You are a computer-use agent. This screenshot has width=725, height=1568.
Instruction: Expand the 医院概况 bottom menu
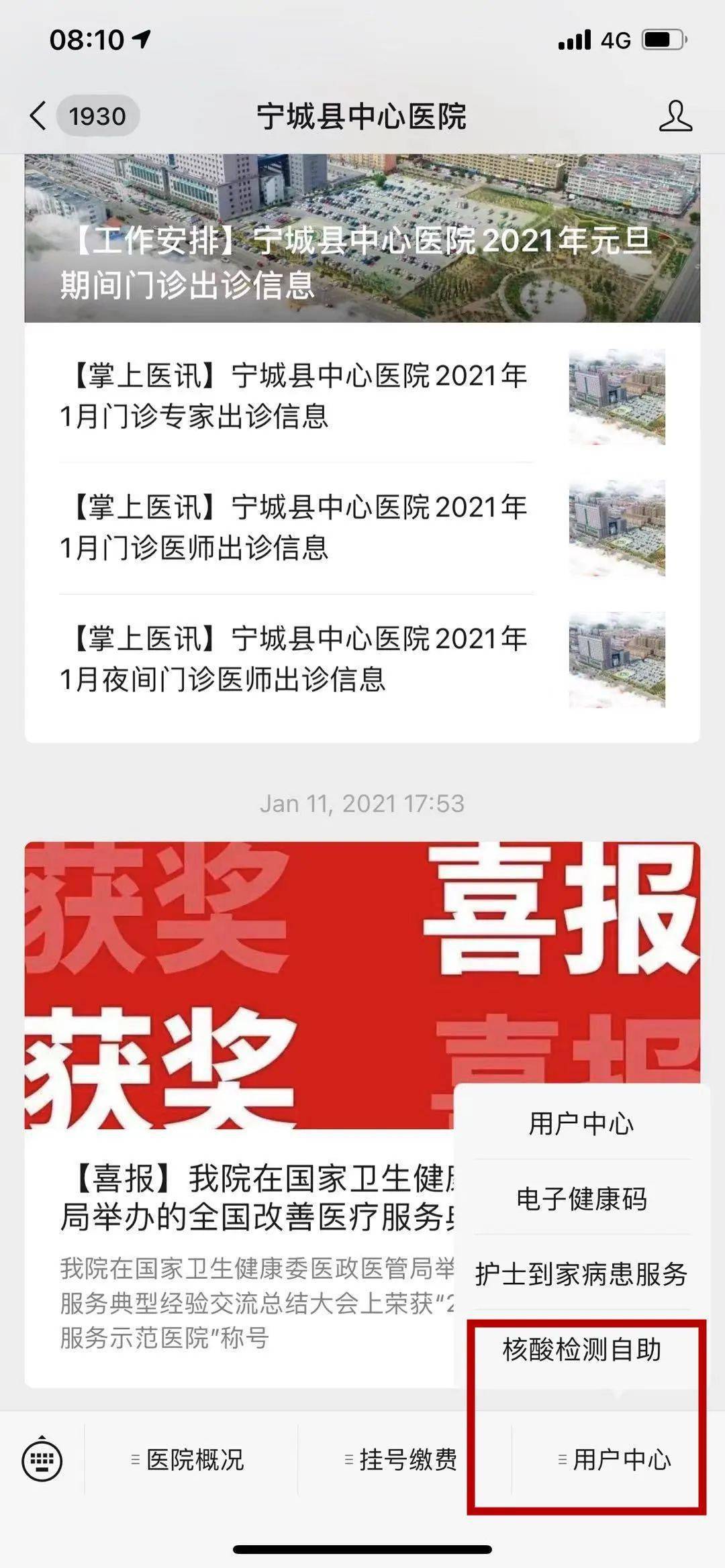point(190,1460)
